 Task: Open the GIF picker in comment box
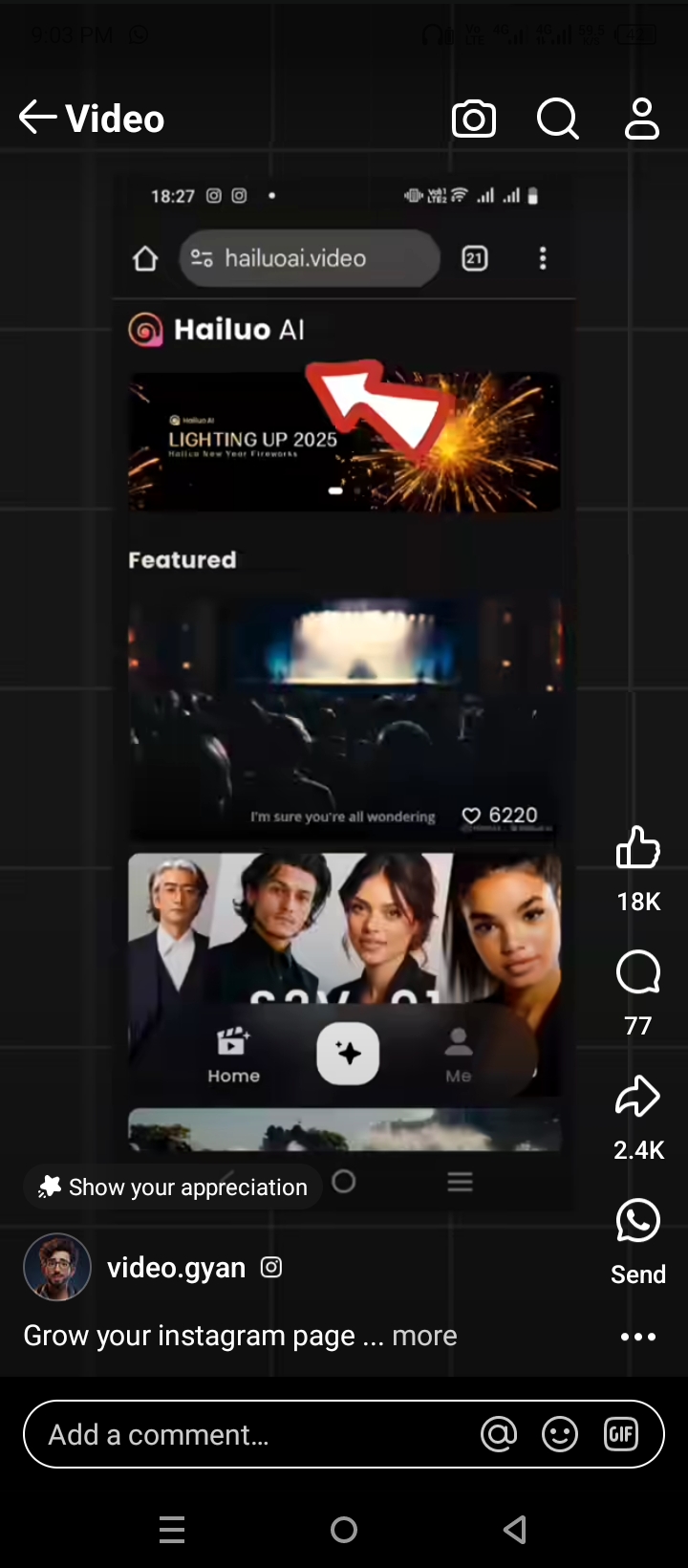click(x=621, y=1434)
